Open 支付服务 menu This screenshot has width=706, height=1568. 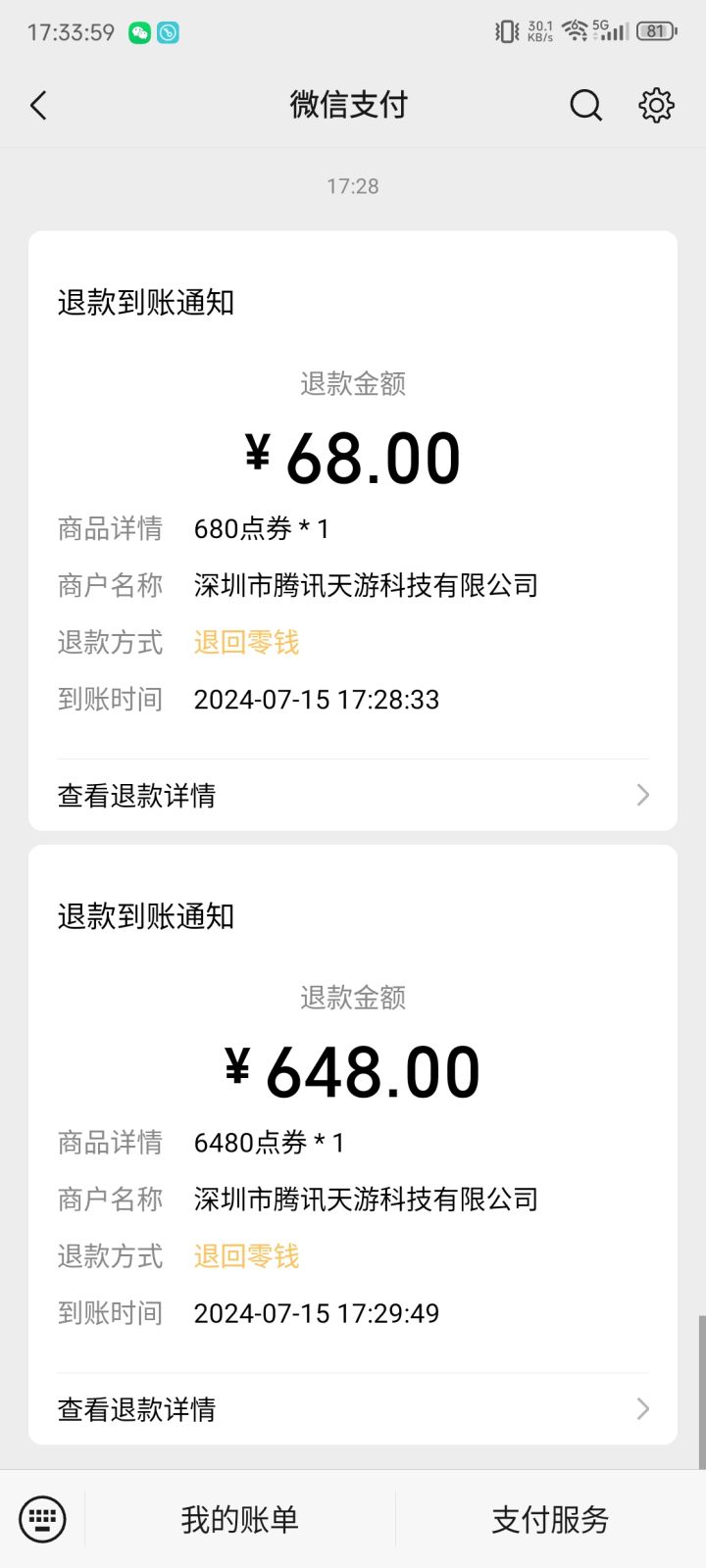pyautogui.click(x=550, y=1519)
